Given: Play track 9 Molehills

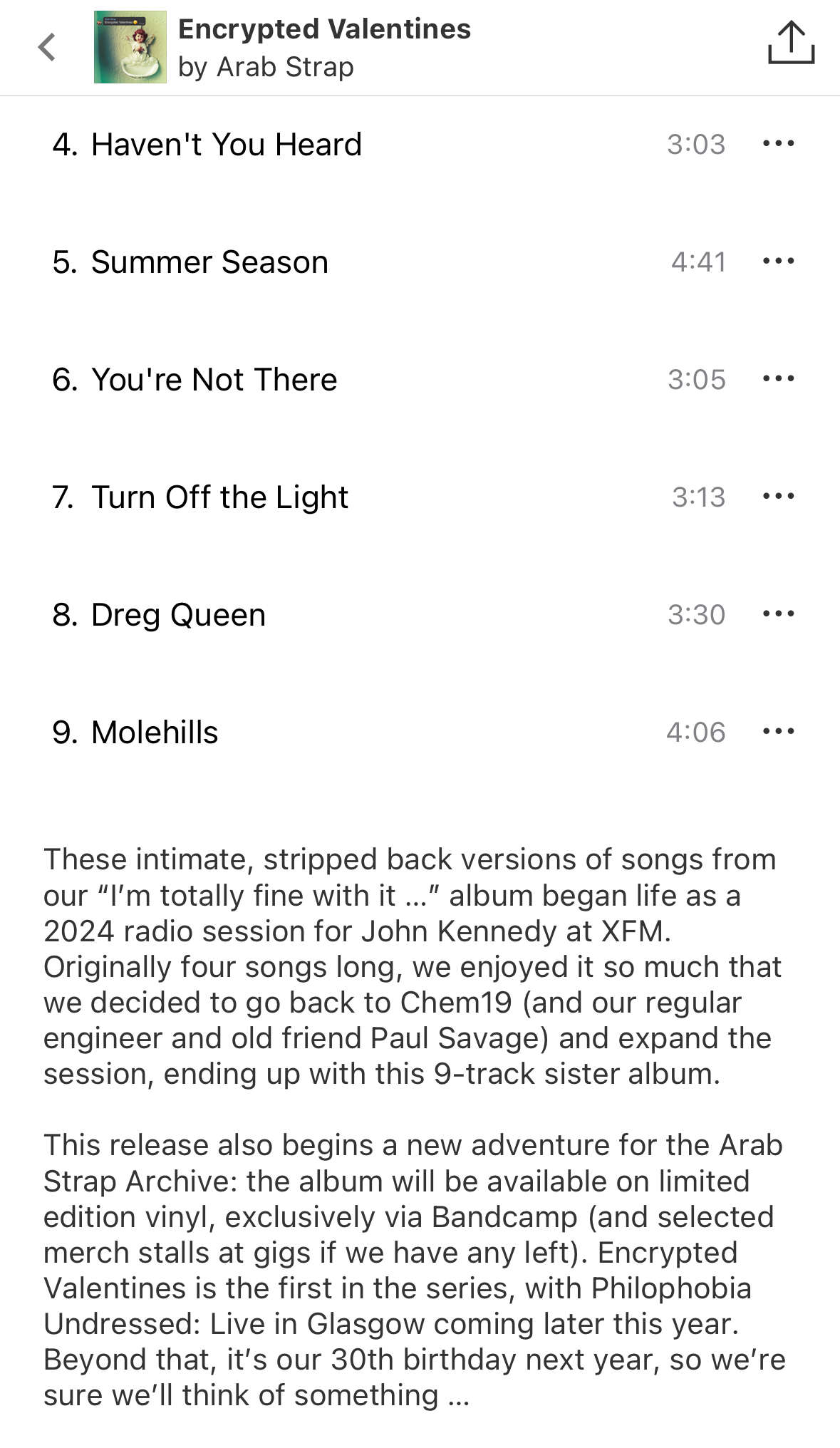Looking at the screenshot, I should [155, 733].
